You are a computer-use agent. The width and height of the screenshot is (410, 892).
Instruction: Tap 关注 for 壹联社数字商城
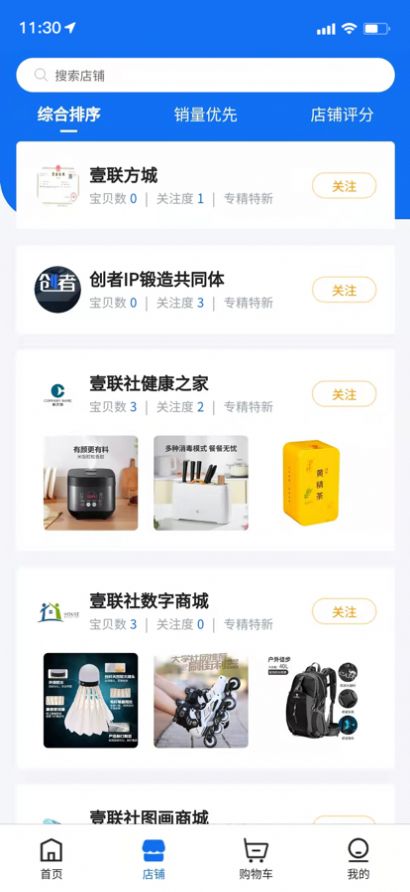coord(344,612)
